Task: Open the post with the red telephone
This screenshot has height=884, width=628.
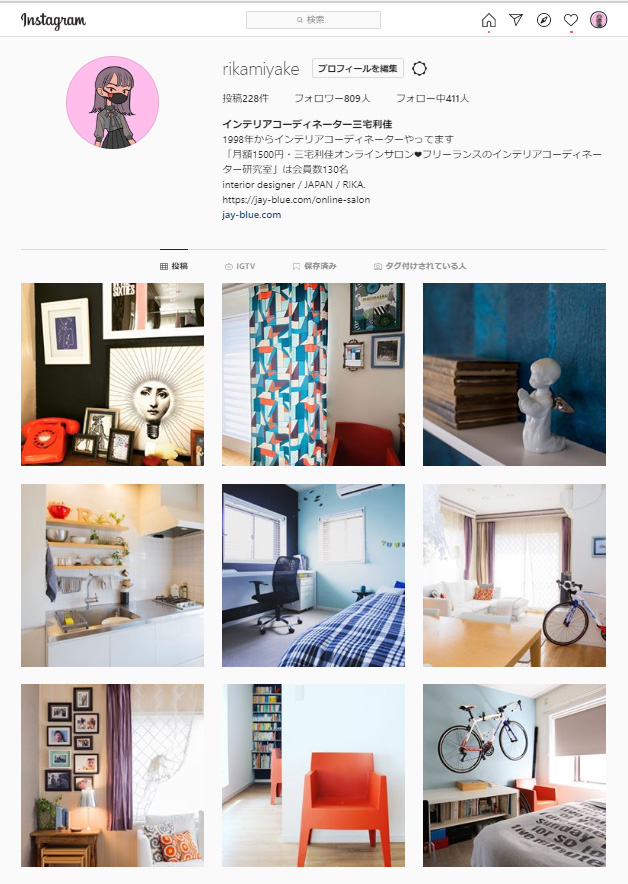Action: pos(112,374)
